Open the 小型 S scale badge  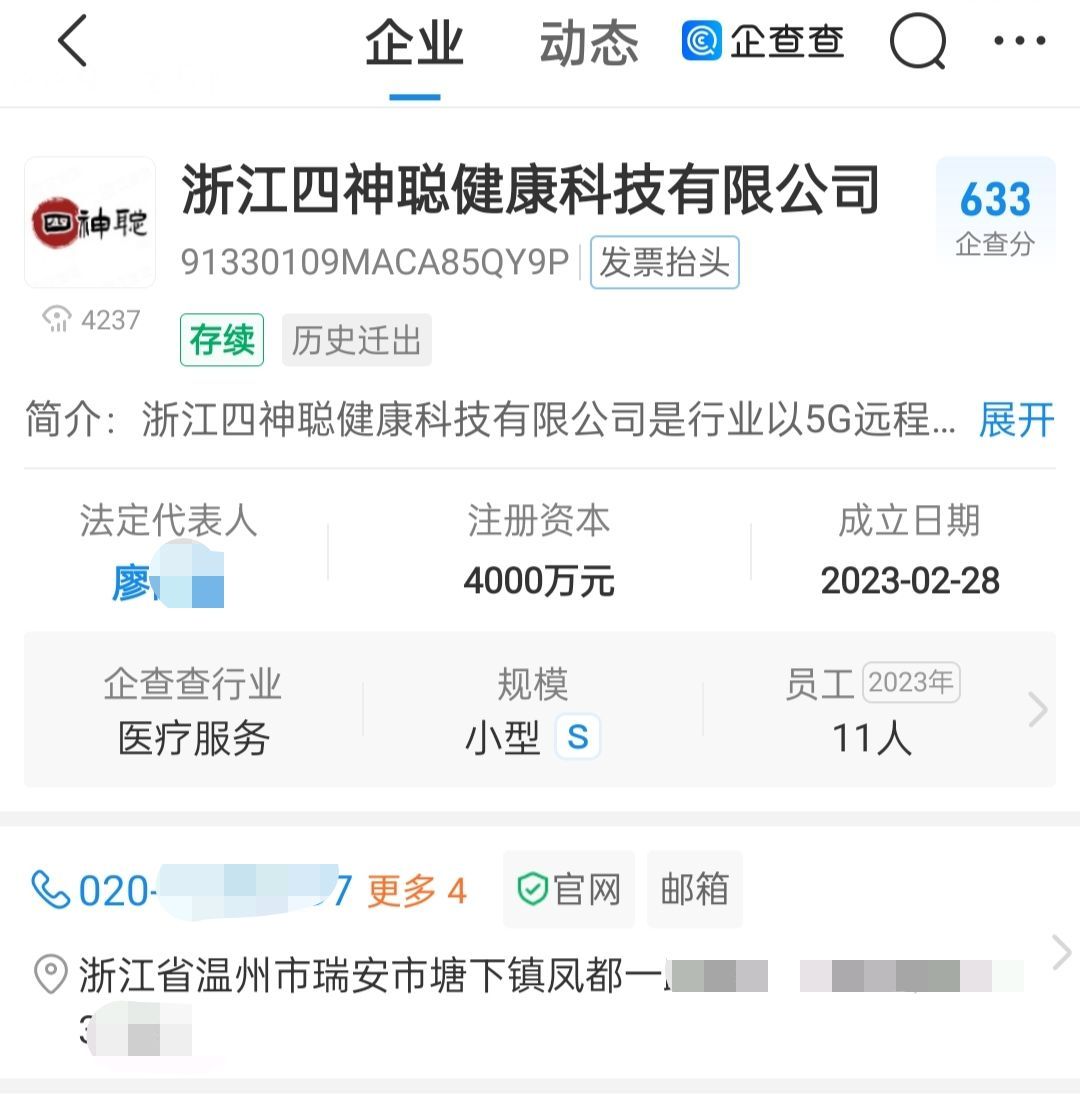click(577, 738)
